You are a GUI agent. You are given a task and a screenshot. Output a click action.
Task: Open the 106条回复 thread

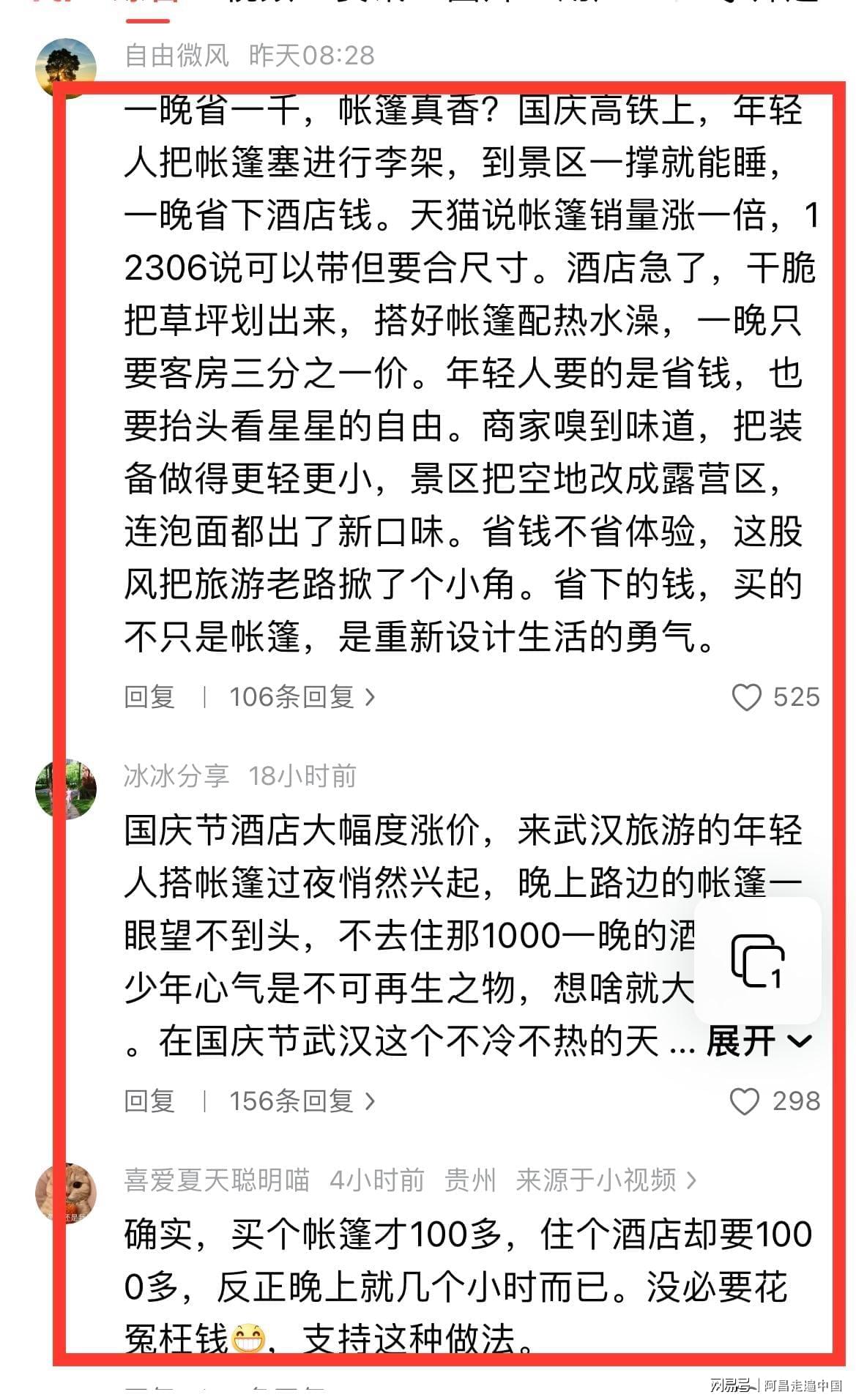click(x=302, y=697)
